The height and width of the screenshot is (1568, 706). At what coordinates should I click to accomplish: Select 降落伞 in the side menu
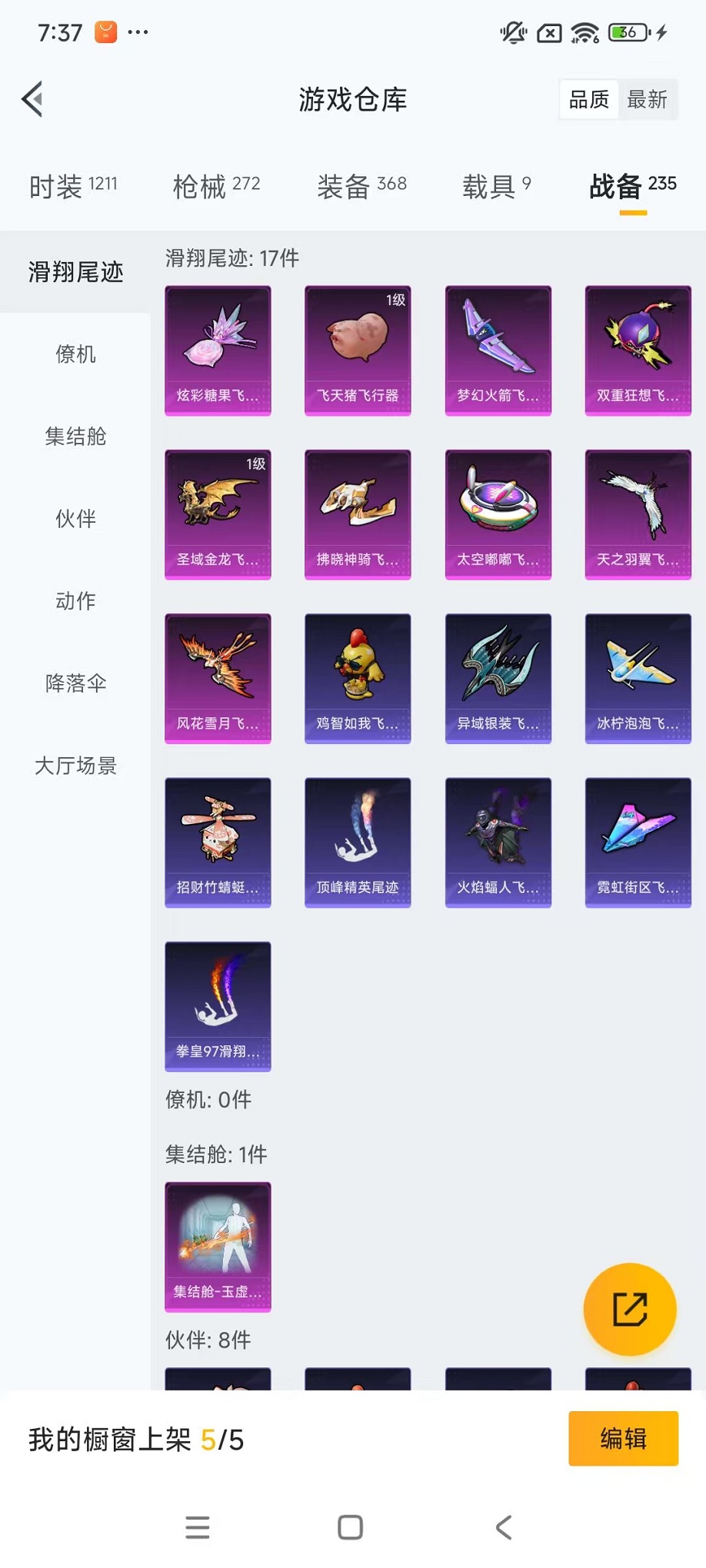[75, 683]
